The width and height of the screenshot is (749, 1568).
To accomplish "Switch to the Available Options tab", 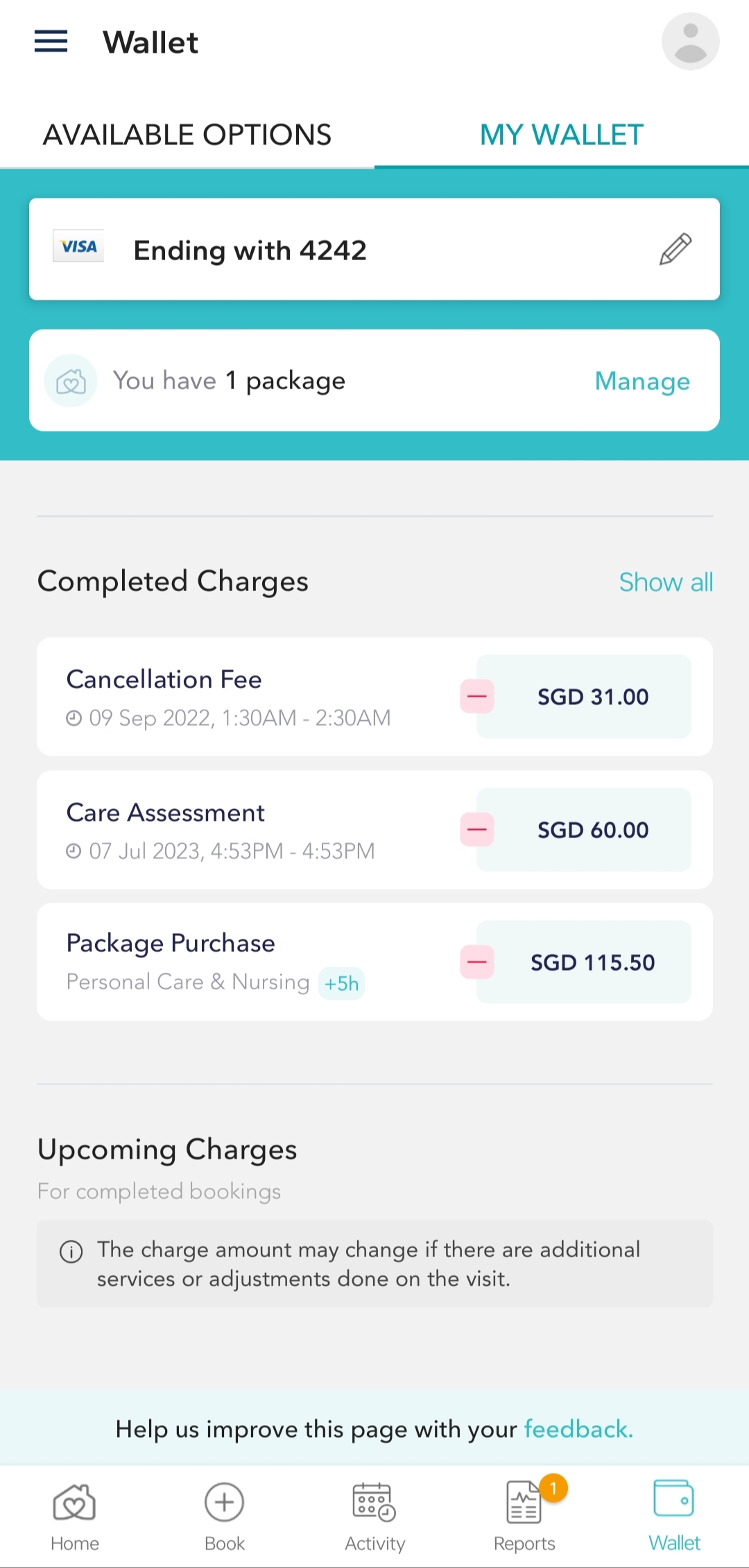I will coord(187,135).
